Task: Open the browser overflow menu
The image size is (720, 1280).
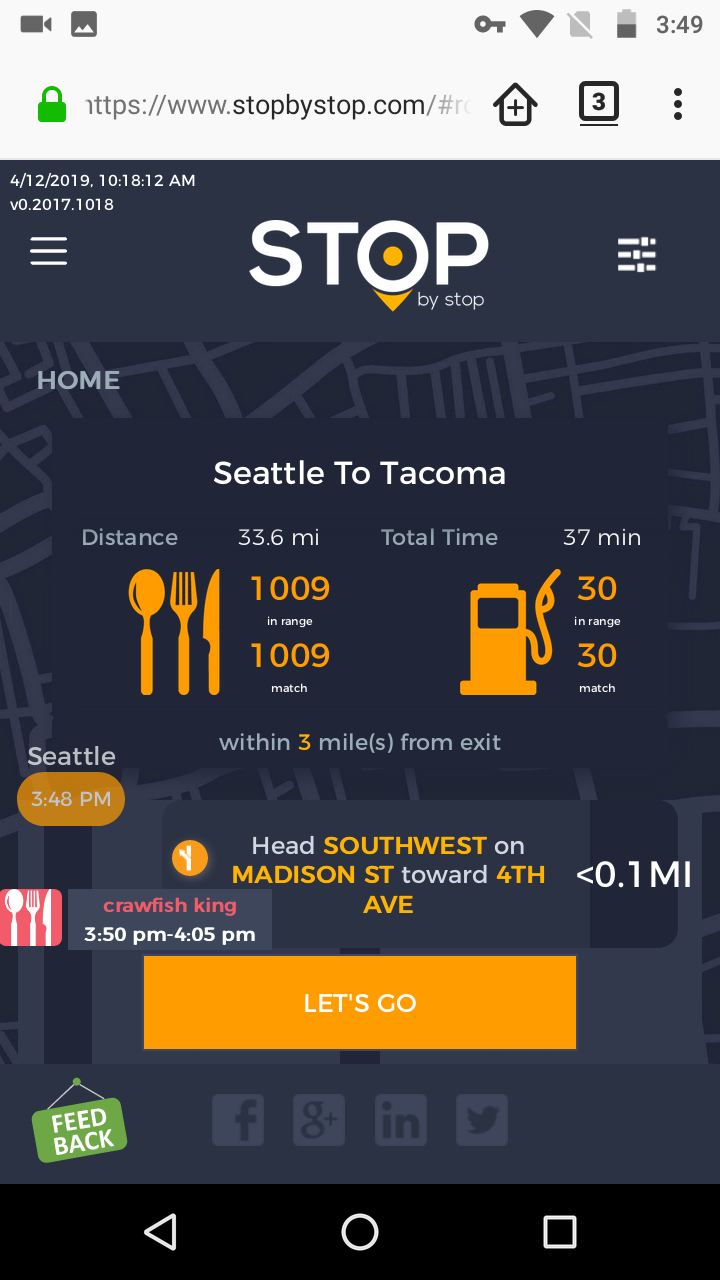Action: click(678, 104)
